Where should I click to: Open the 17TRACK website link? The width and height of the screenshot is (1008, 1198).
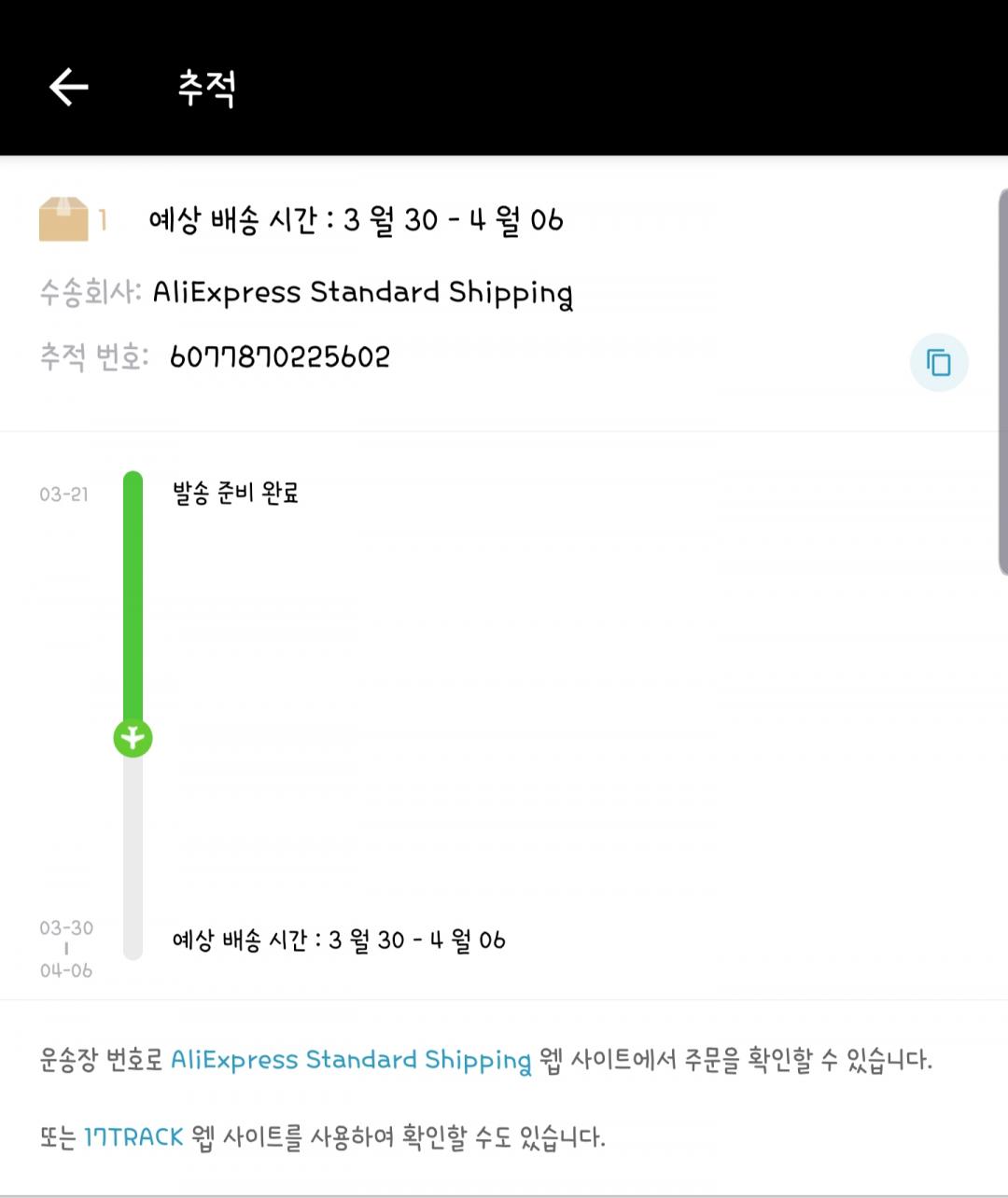[x=133, y=1137]
